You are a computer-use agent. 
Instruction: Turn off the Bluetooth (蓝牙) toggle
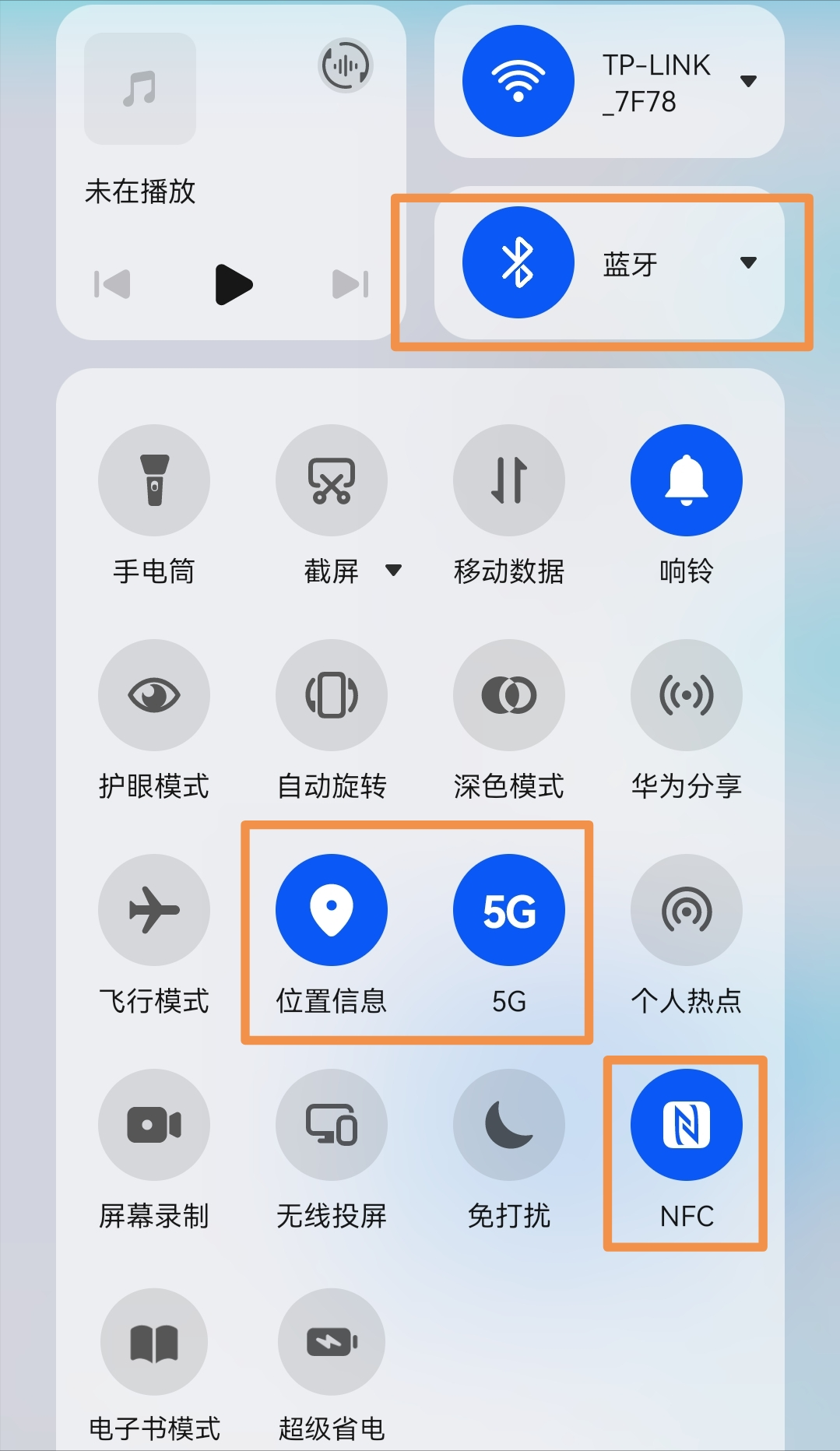[x=518, y=262]
